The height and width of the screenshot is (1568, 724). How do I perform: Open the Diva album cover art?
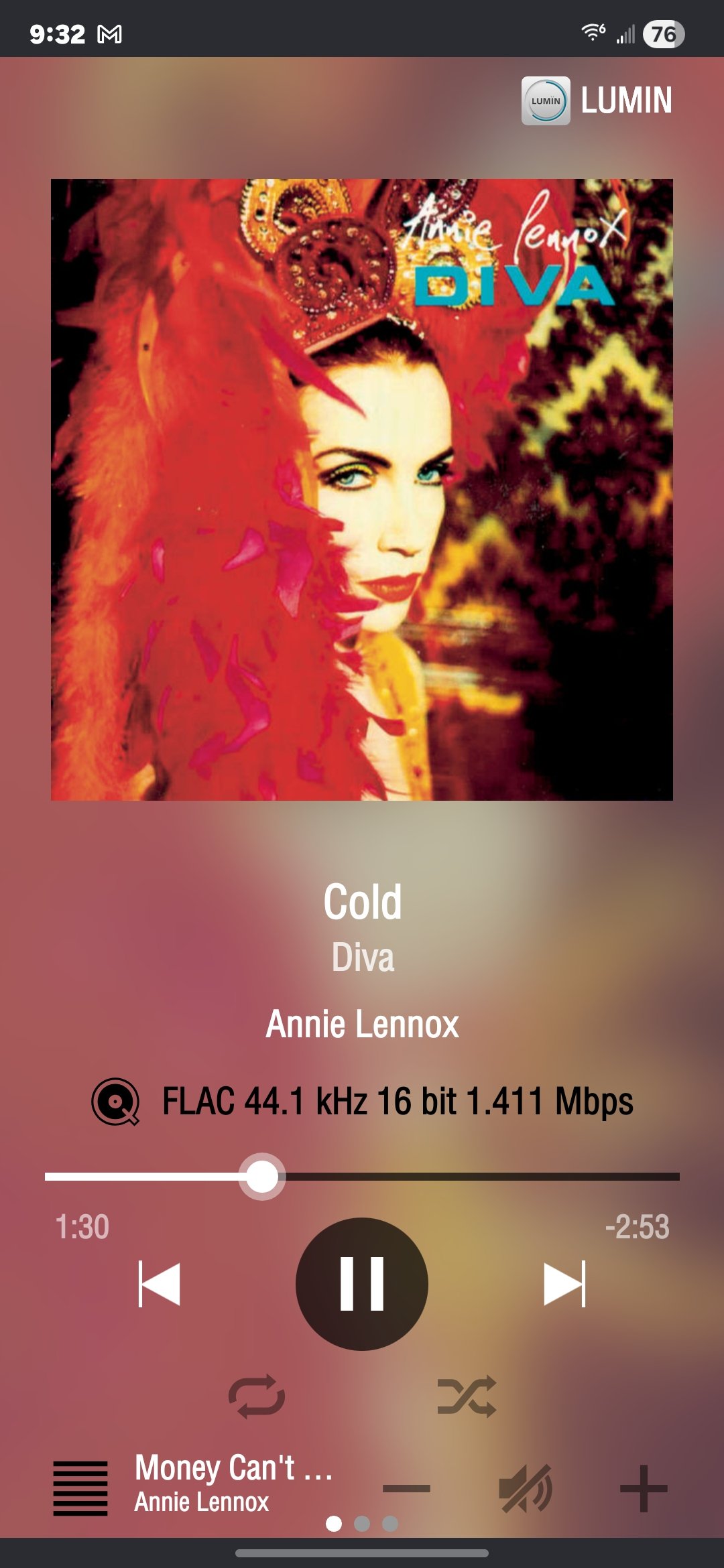[x=362, y=489]
